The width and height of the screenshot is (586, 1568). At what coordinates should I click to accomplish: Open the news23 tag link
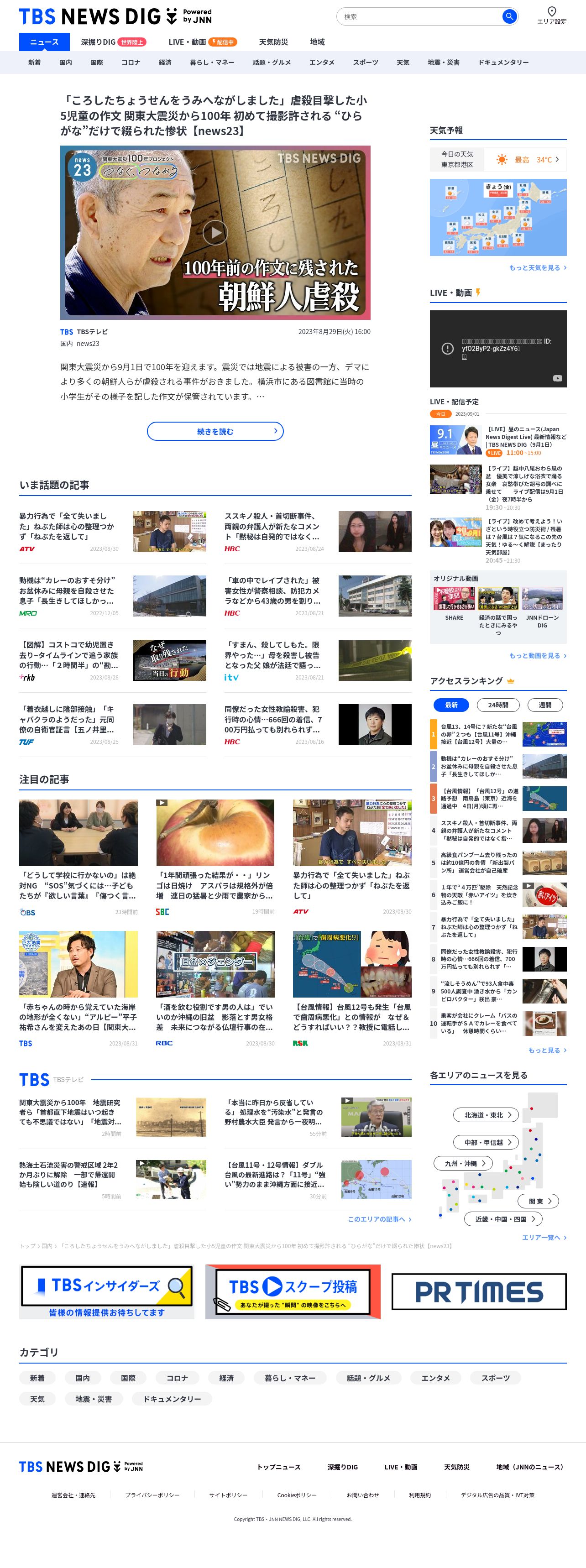88,343
